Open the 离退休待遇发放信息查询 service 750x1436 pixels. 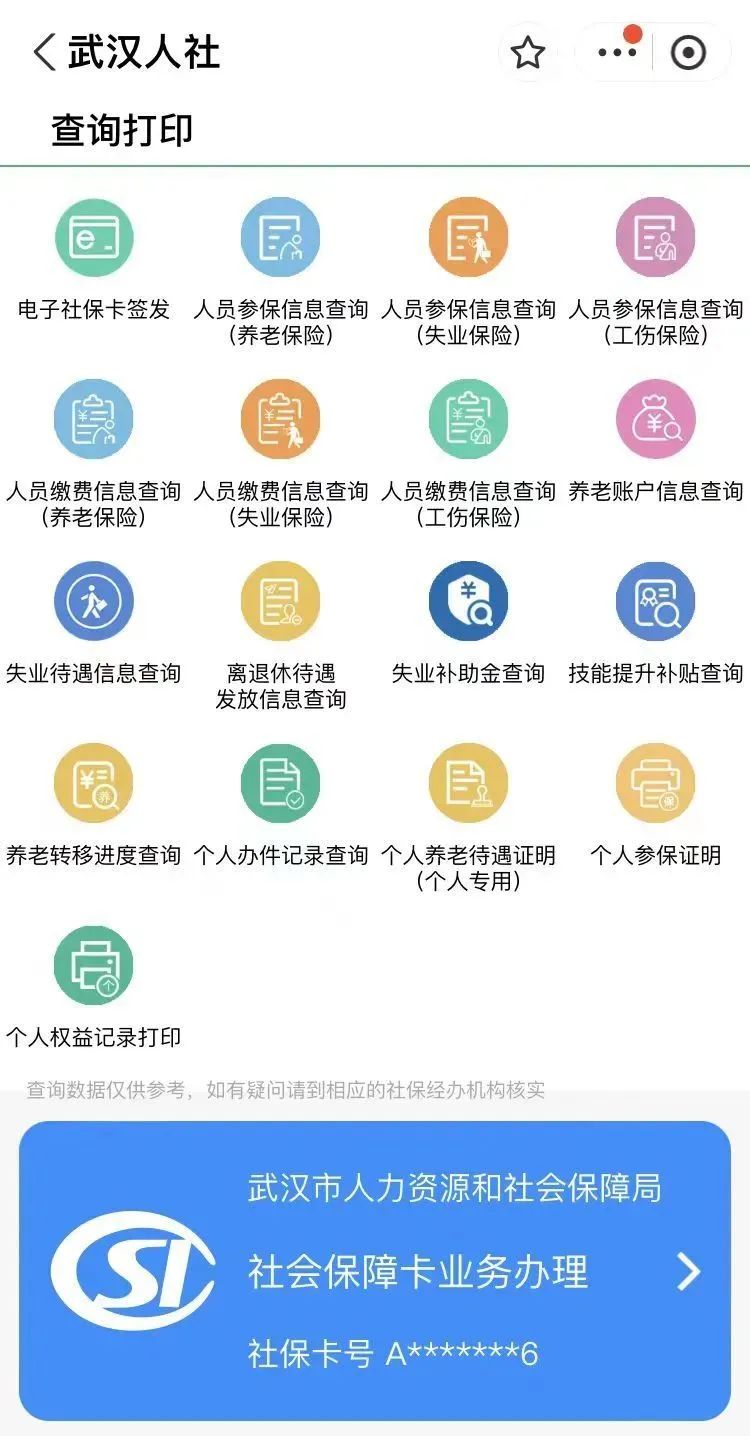[281, 600]
